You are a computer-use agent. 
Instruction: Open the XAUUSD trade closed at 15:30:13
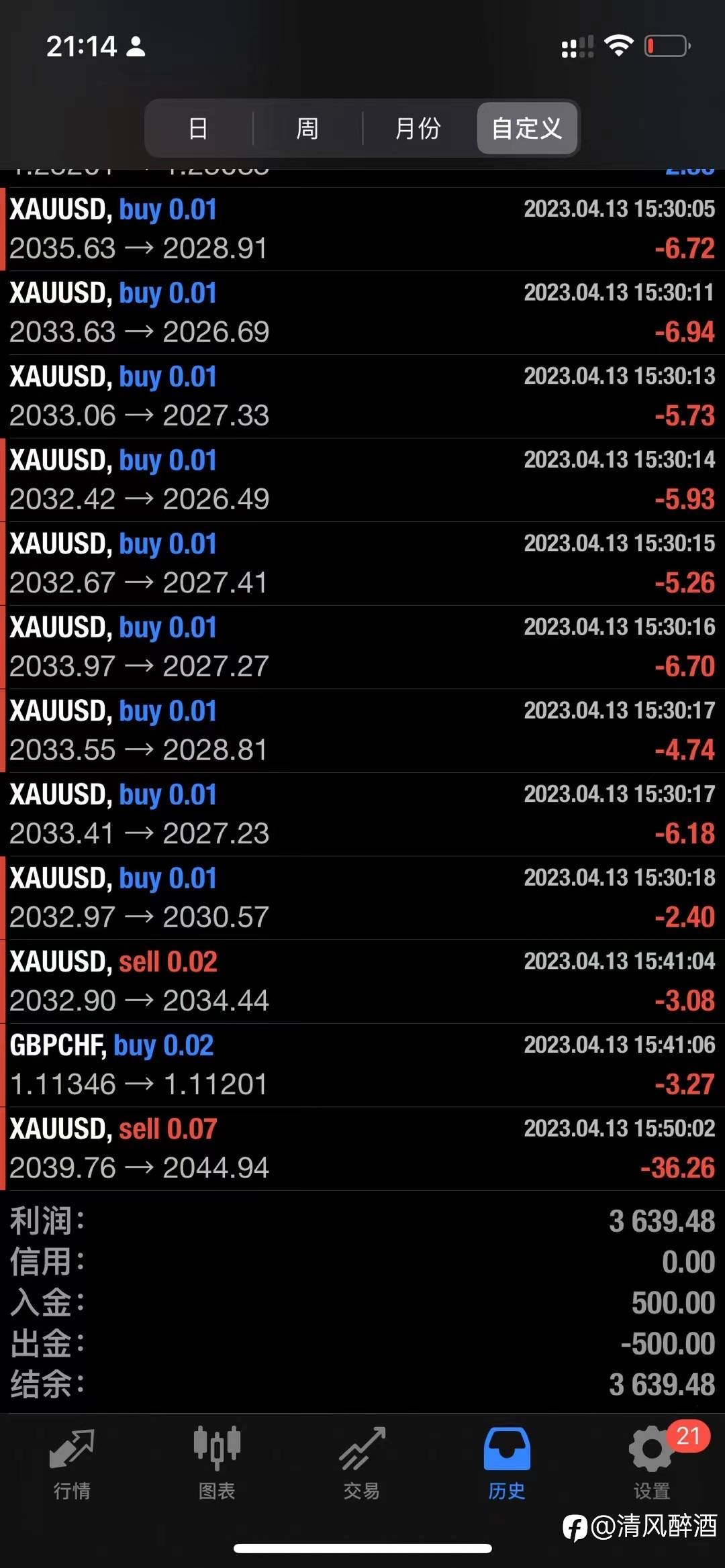click(362, 397)
